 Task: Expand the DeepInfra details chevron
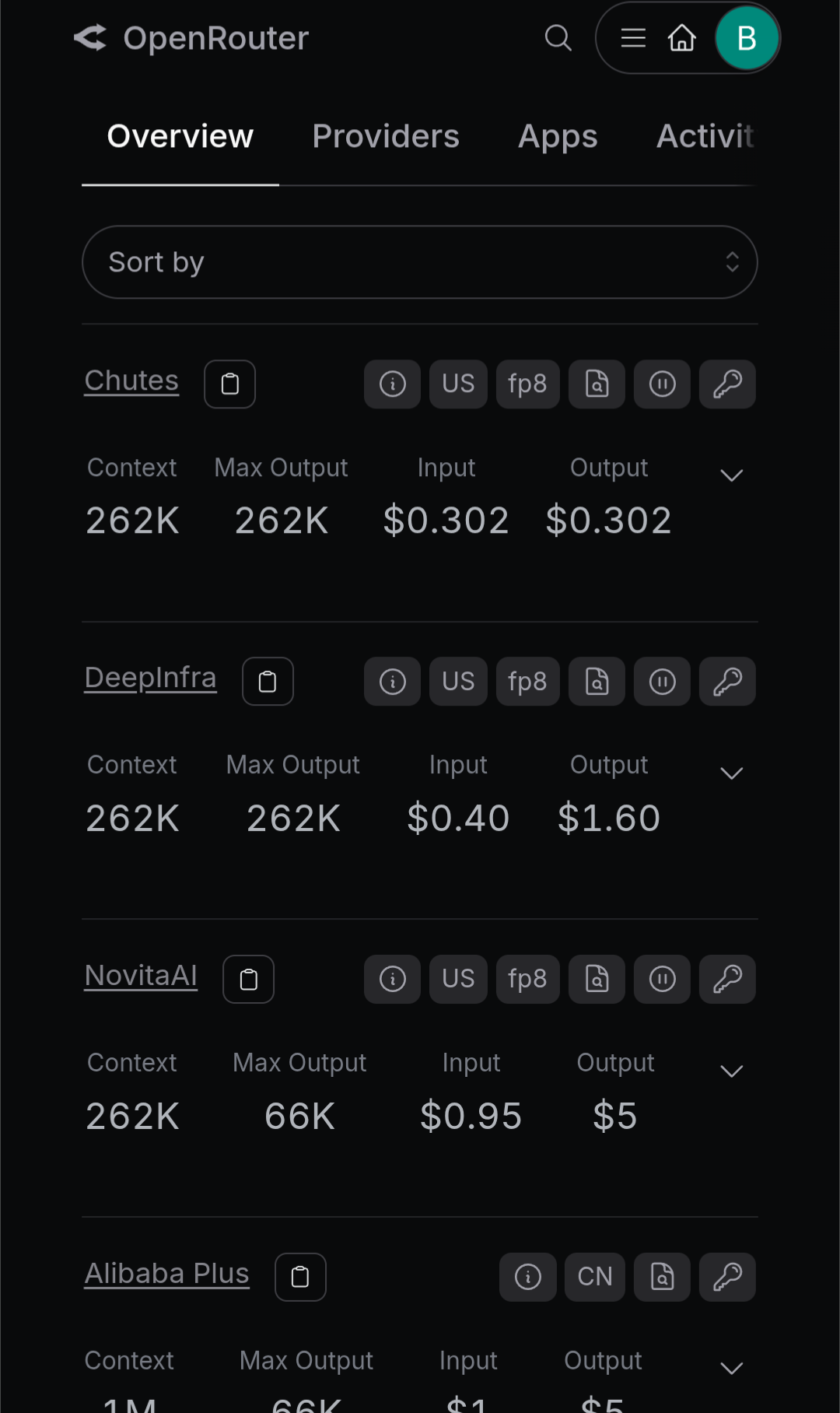(731, 773)
